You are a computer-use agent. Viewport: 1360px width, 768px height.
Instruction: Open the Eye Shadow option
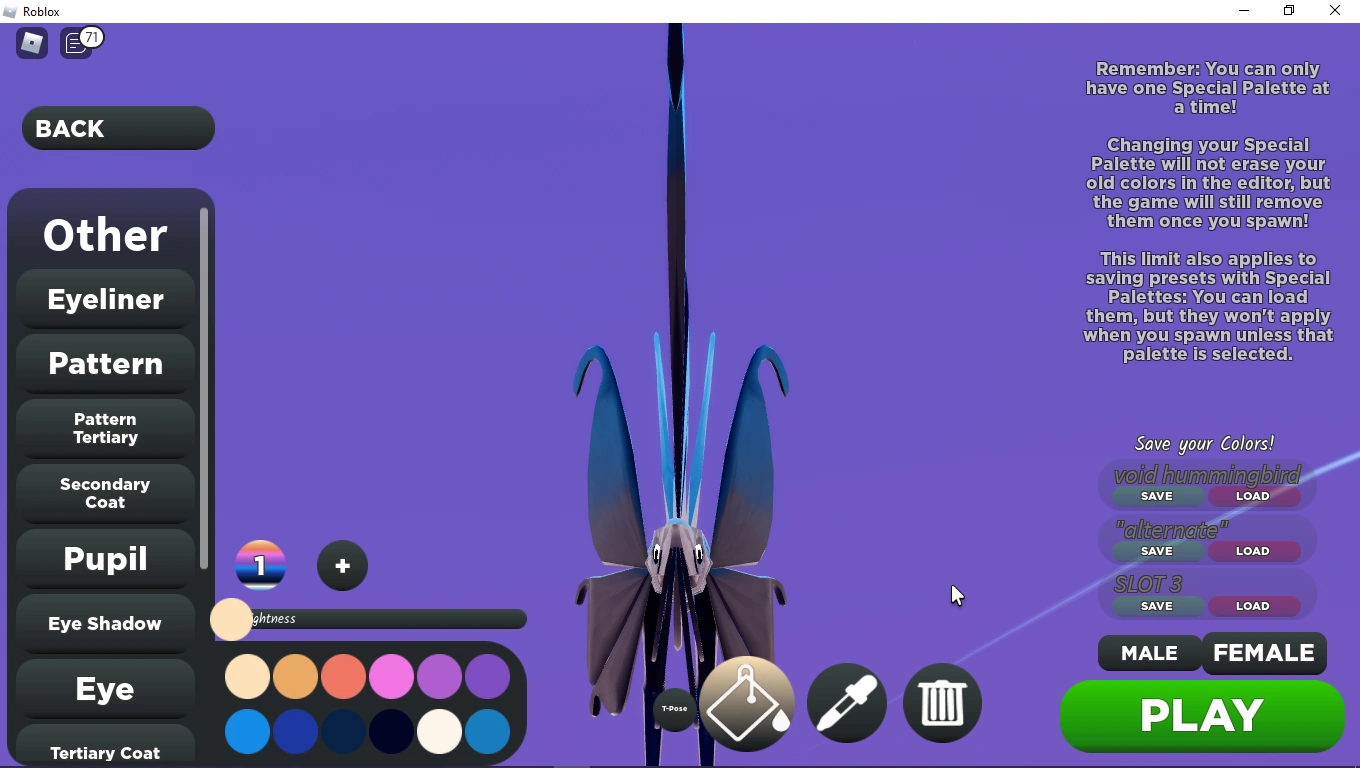[x=105, y=623]
